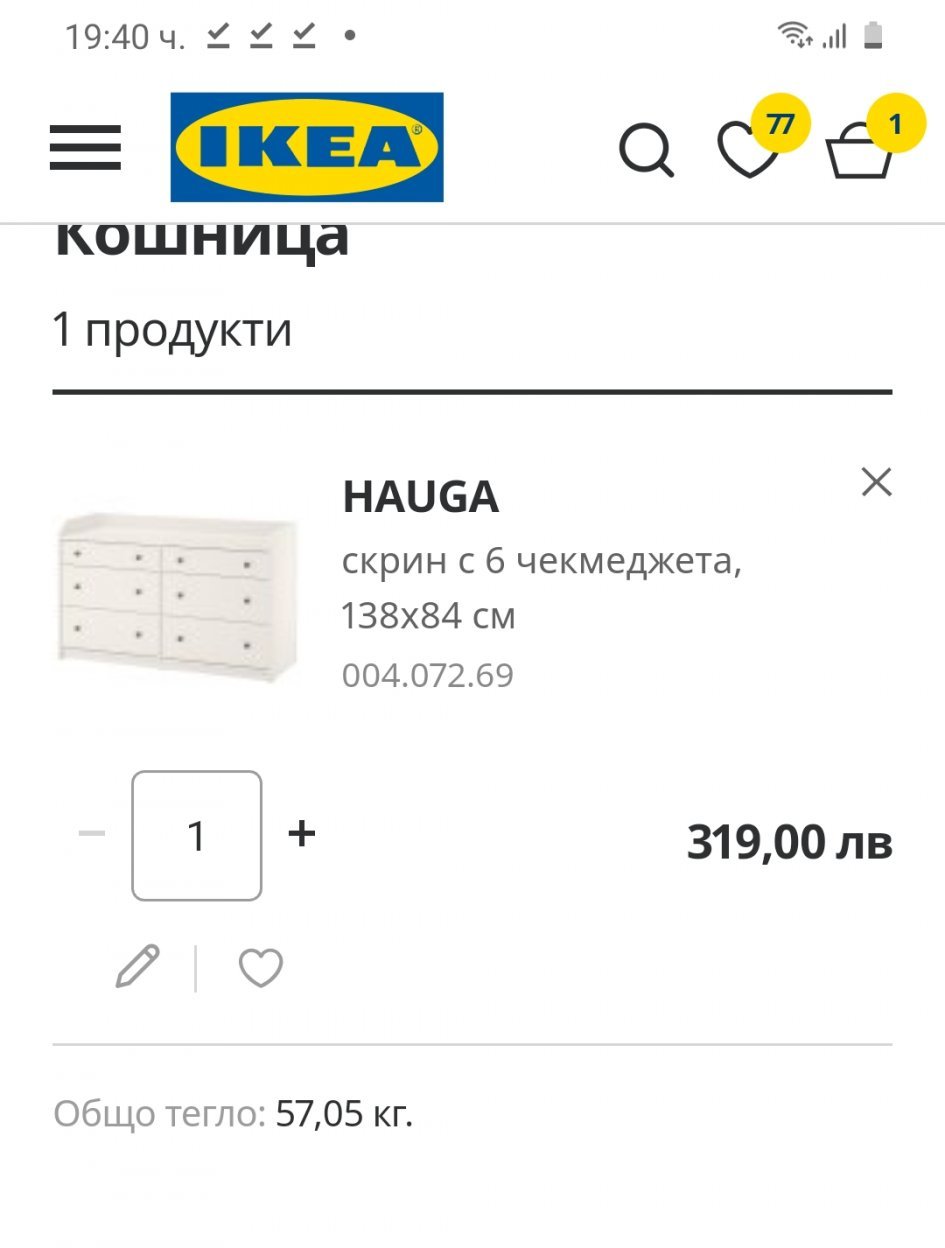Open the HAUGA chest of drawers picture

176,597
